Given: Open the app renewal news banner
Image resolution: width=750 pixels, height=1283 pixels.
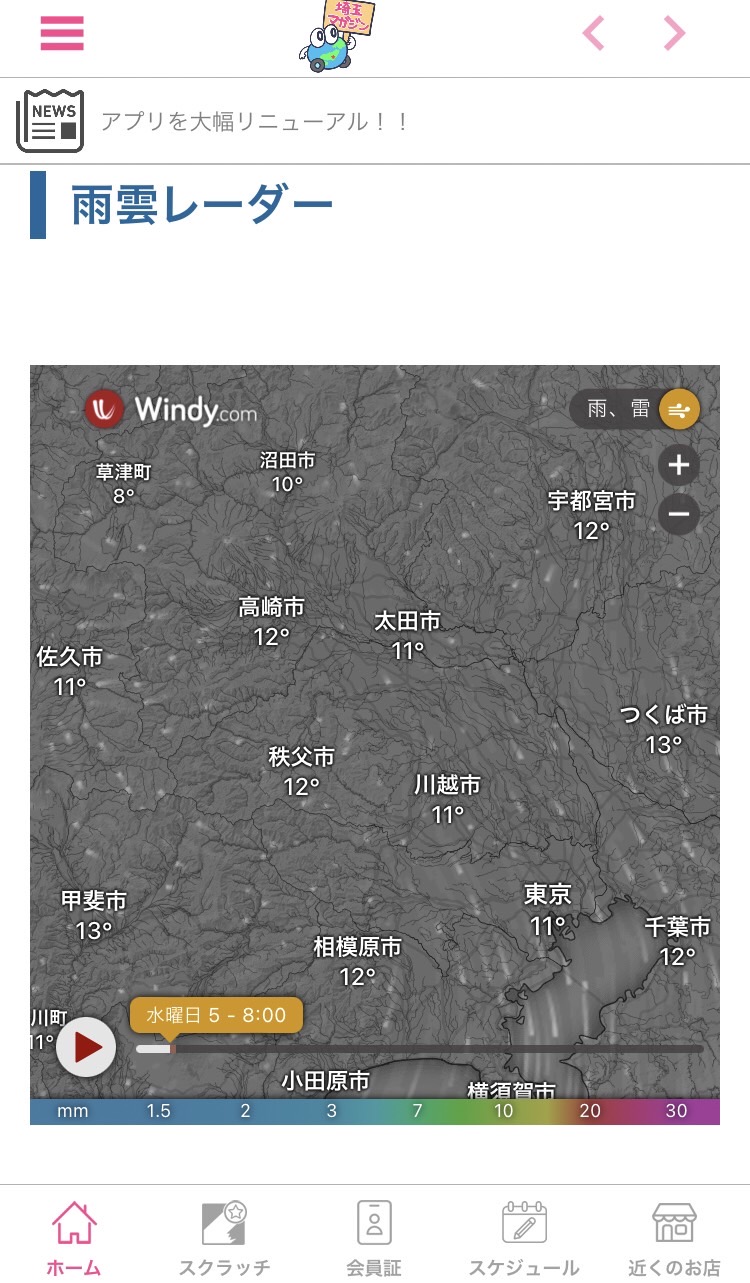Looking at the screenshot, I should [x=255, y=122].
